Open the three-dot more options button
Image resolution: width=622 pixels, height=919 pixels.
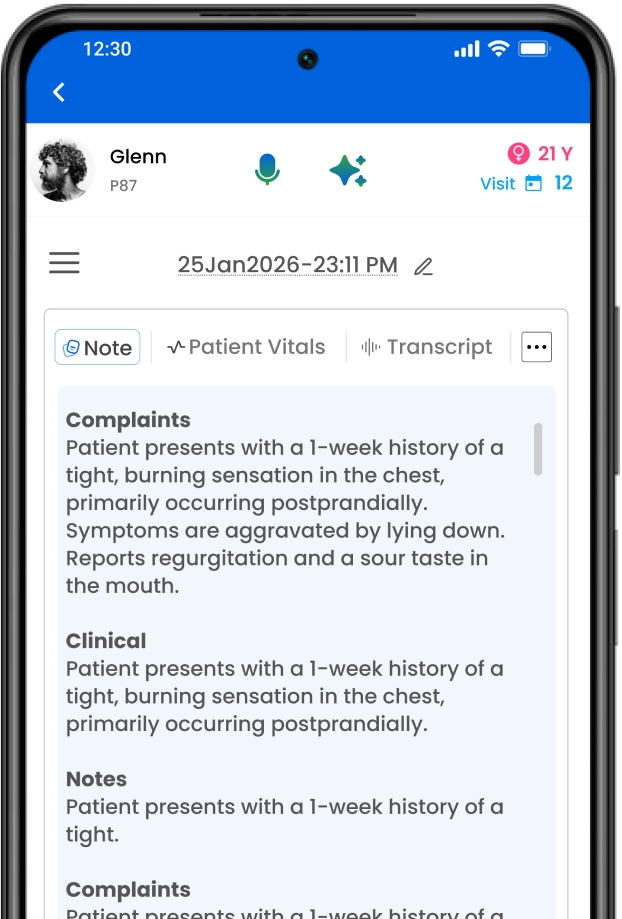tap(537, 347)
